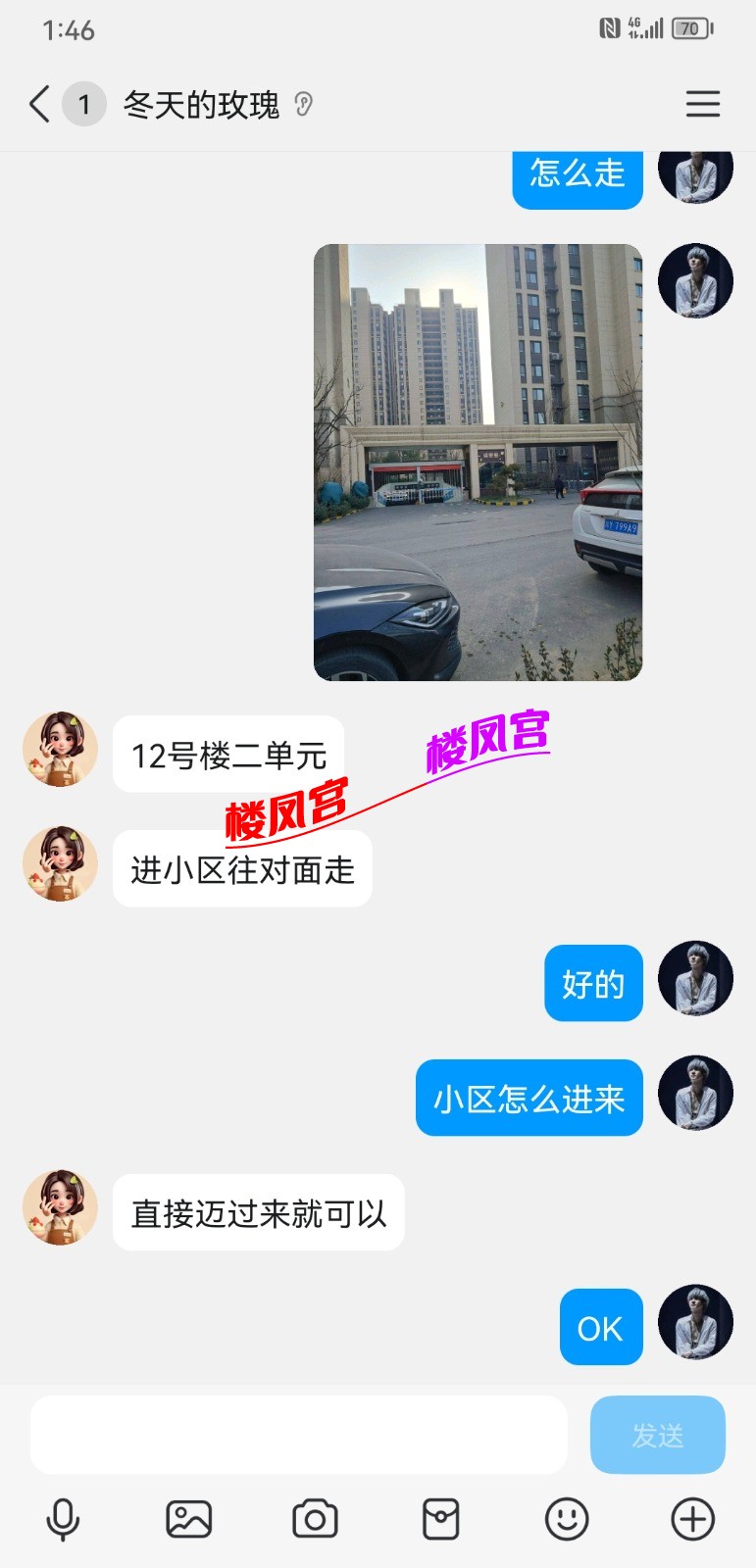Open the red packet icon in the toolbar
756x1568 pixels.
[440, 1518]
